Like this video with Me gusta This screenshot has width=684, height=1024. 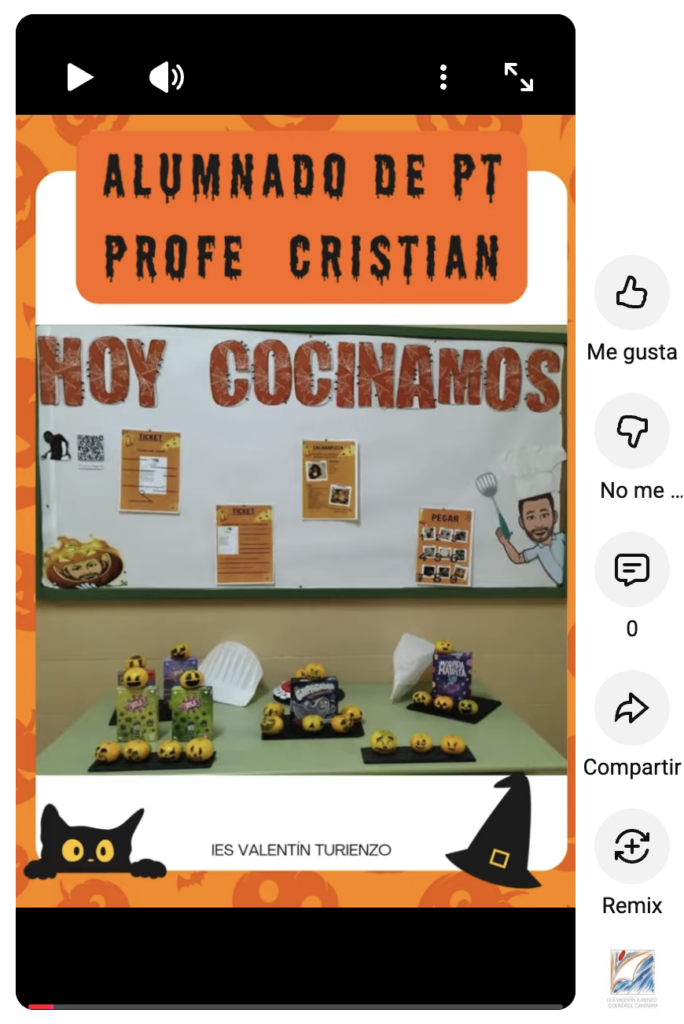pos(631,293)
